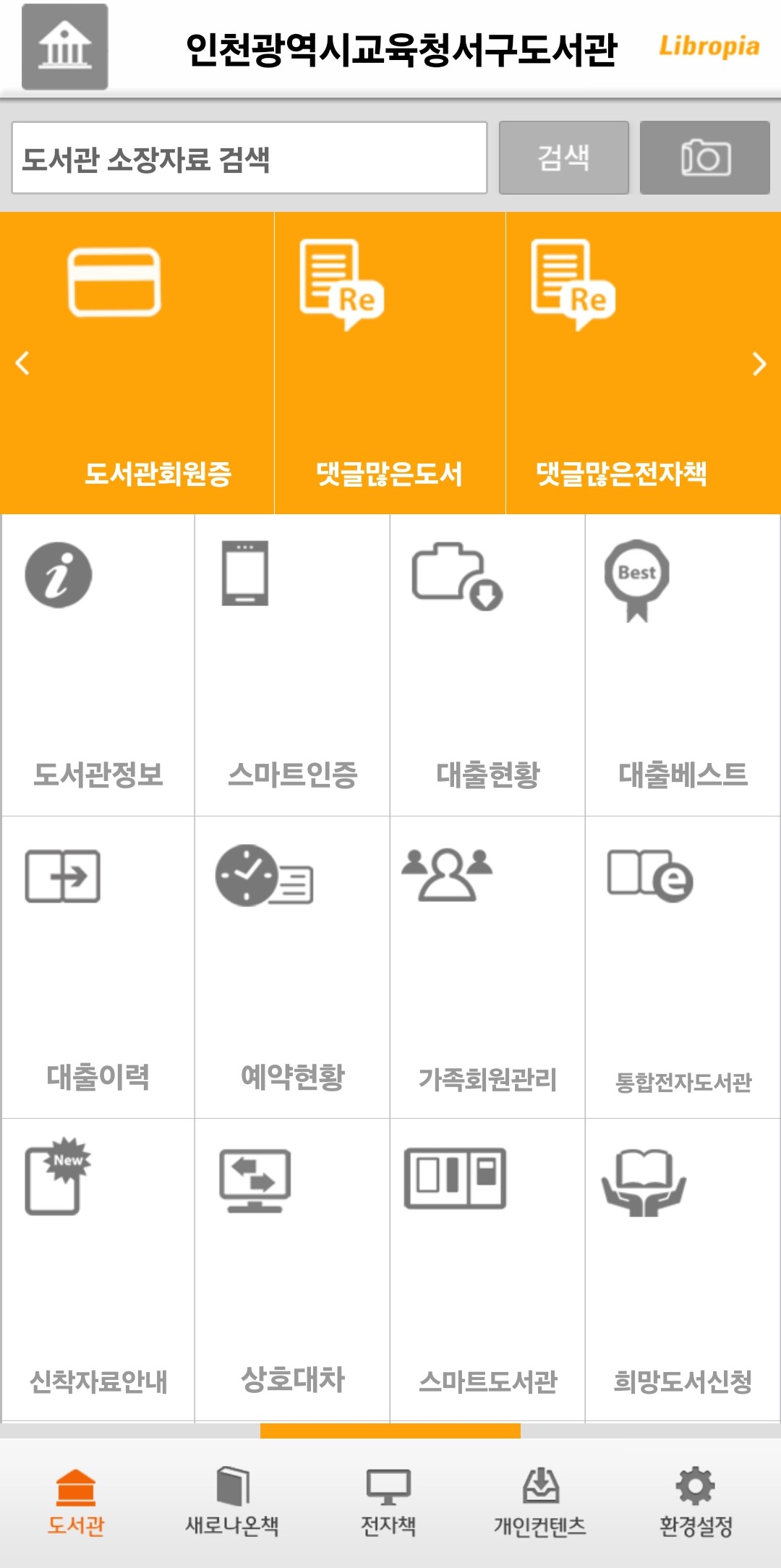View 대출현황
Image resolution: width=781 pixels, height=1568 pixels.
pyautogui.click(x=487, y=665)
